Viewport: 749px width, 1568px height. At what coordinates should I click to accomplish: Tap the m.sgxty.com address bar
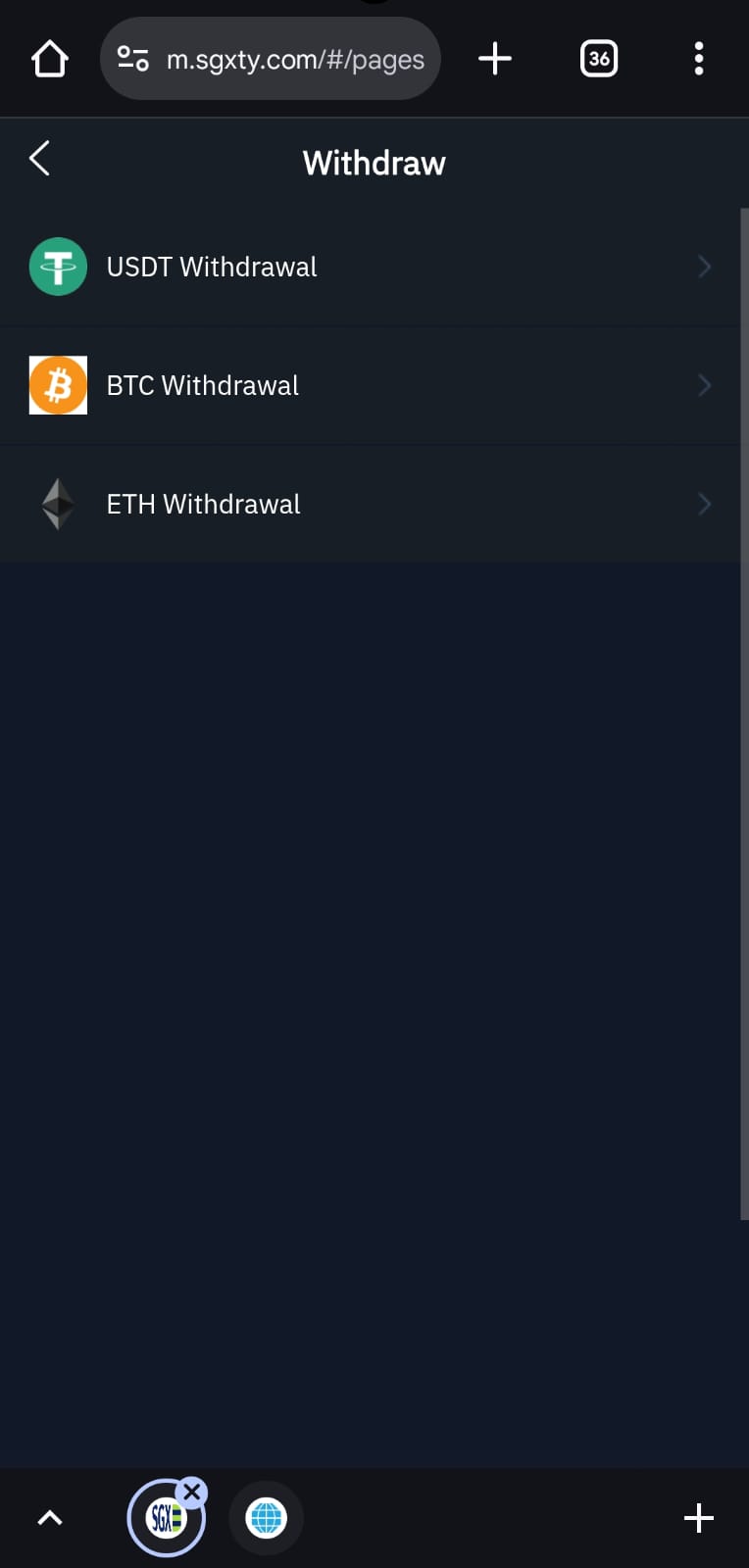(x=271, y=59)
